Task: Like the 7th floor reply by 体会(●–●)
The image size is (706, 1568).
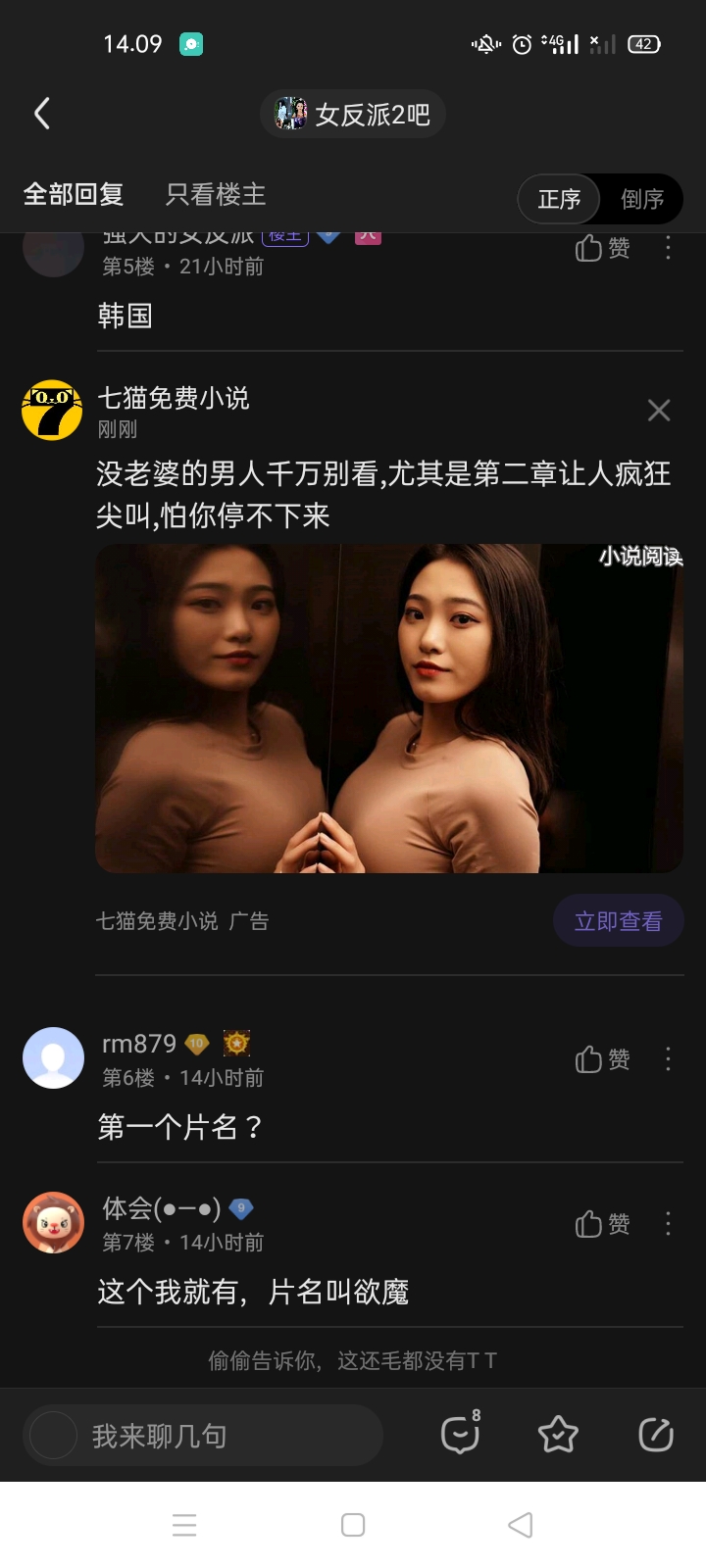Action: point(602,1224)
